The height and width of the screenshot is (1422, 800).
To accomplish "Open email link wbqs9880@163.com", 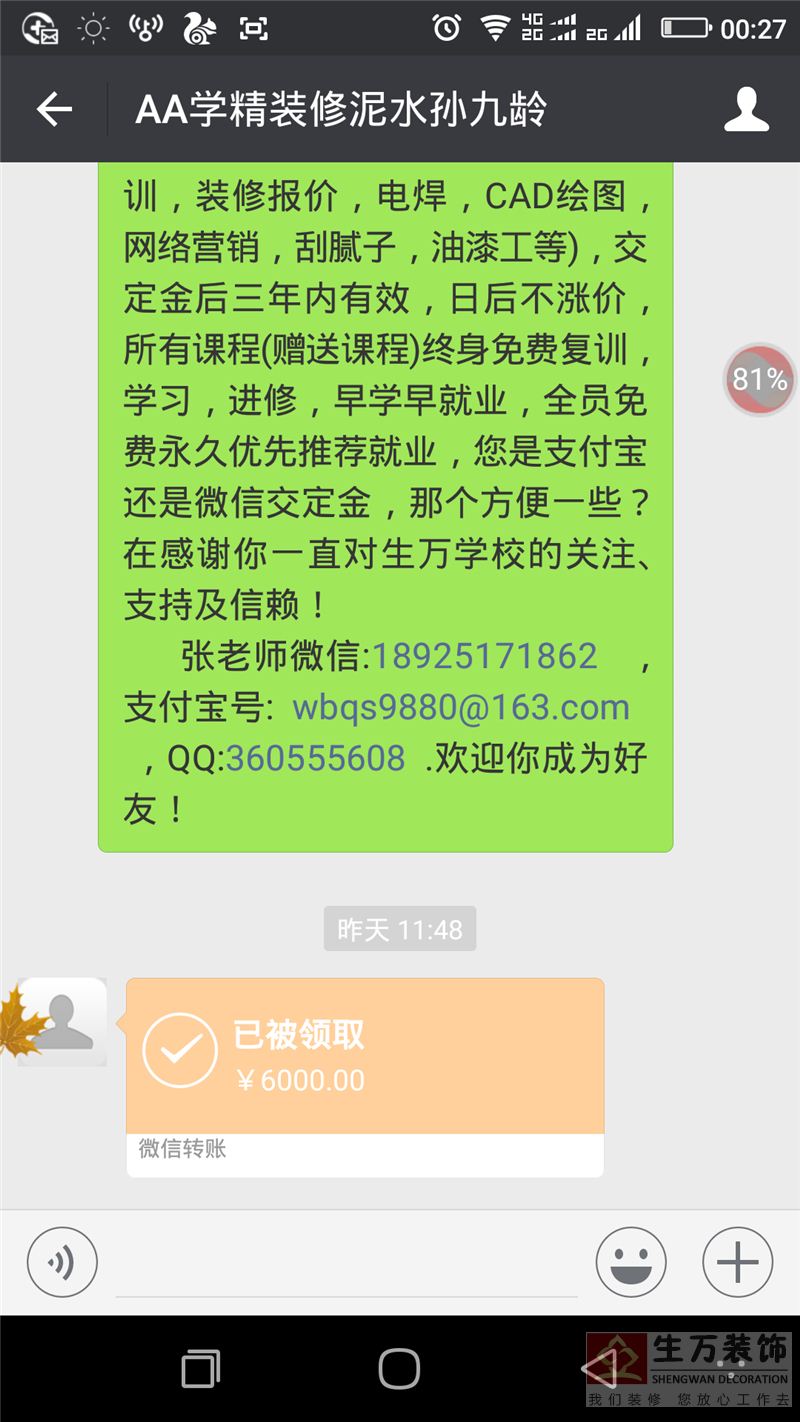I will [461, 707].
